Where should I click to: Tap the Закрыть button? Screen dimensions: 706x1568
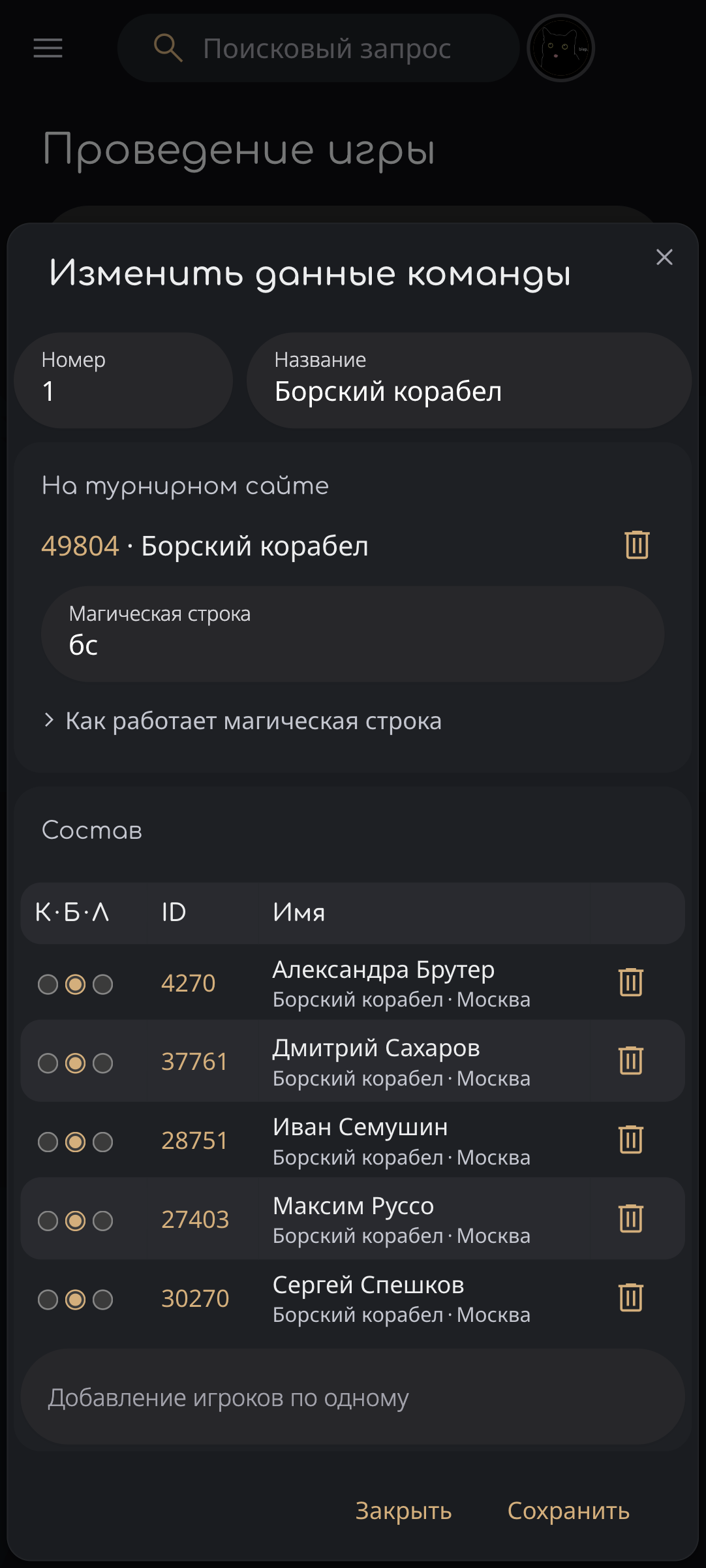403,1511
